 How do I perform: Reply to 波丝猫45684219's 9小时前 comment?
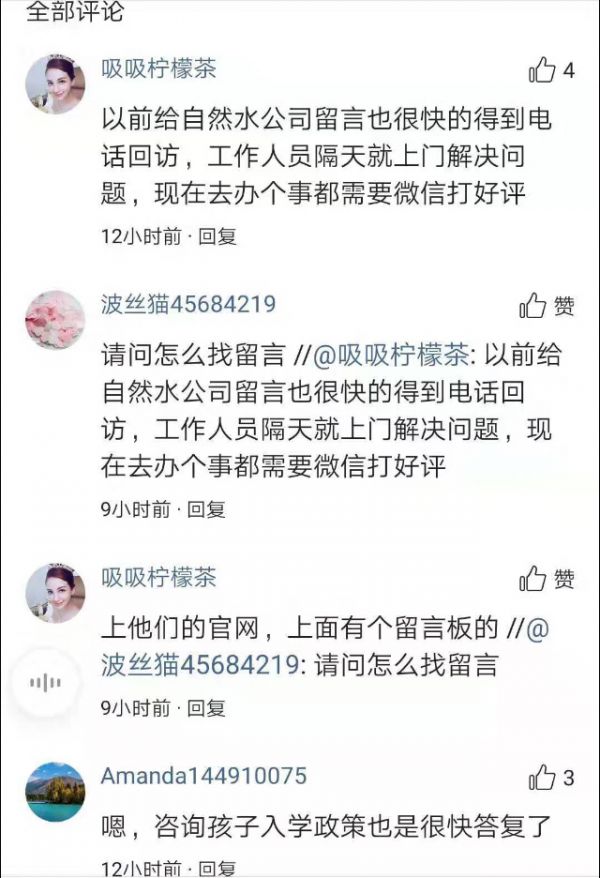click(206, 509)
